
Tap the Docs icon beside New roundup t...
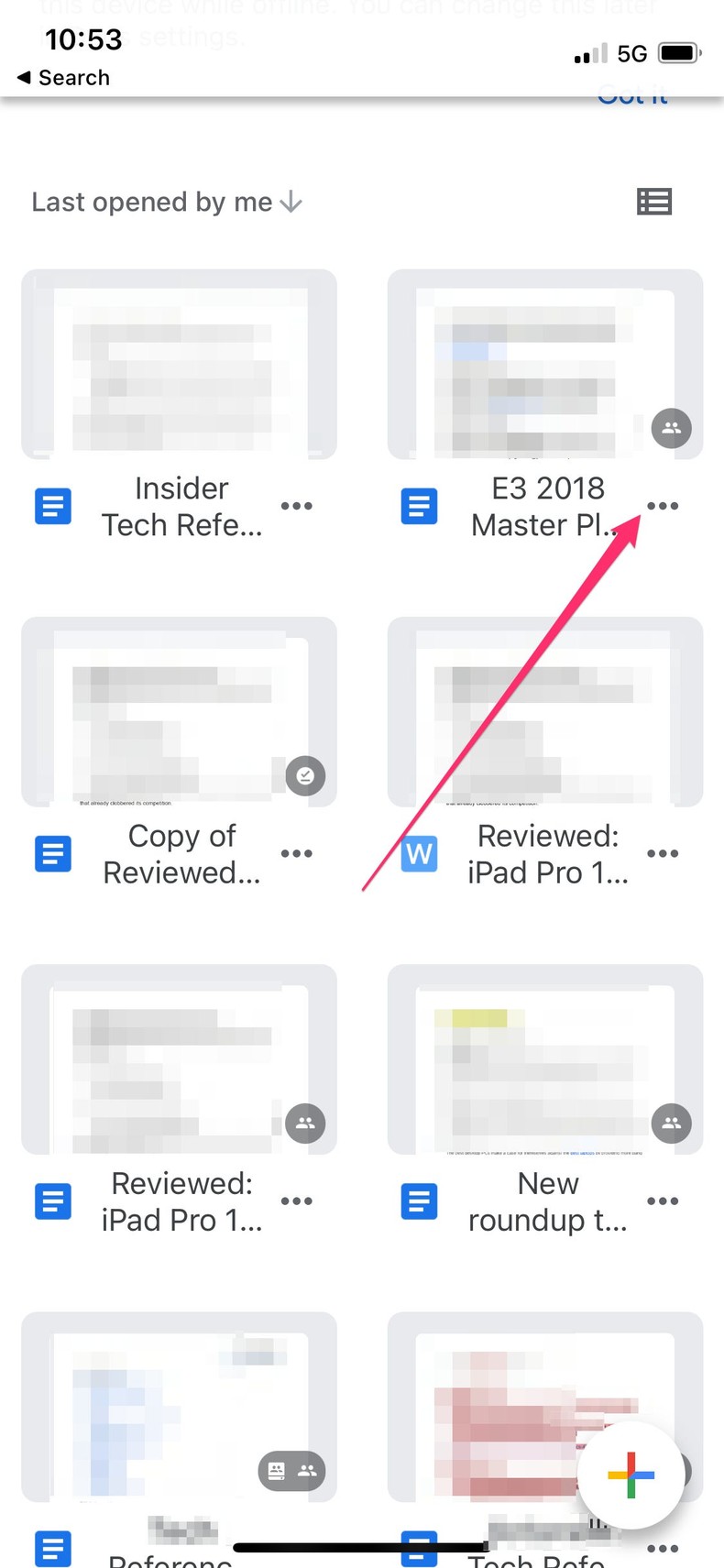pyautogui.click(x=419, y=1201)
